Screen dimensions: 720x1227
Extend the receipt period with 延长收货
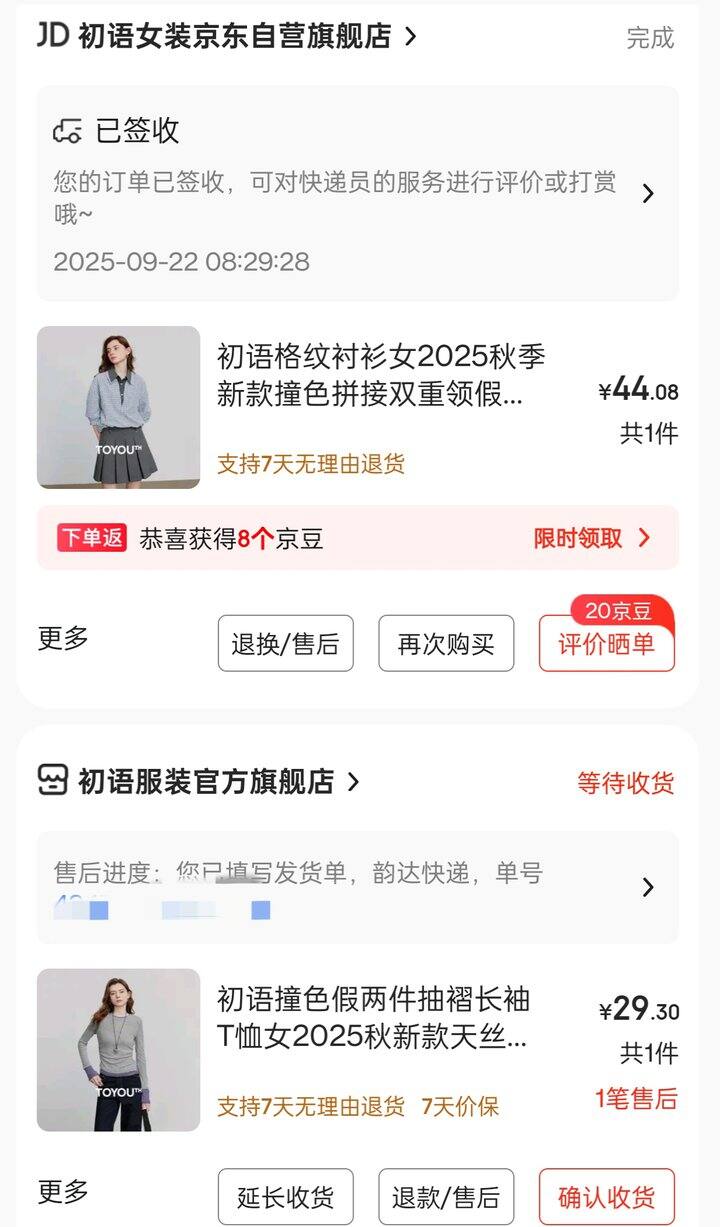285,1197
